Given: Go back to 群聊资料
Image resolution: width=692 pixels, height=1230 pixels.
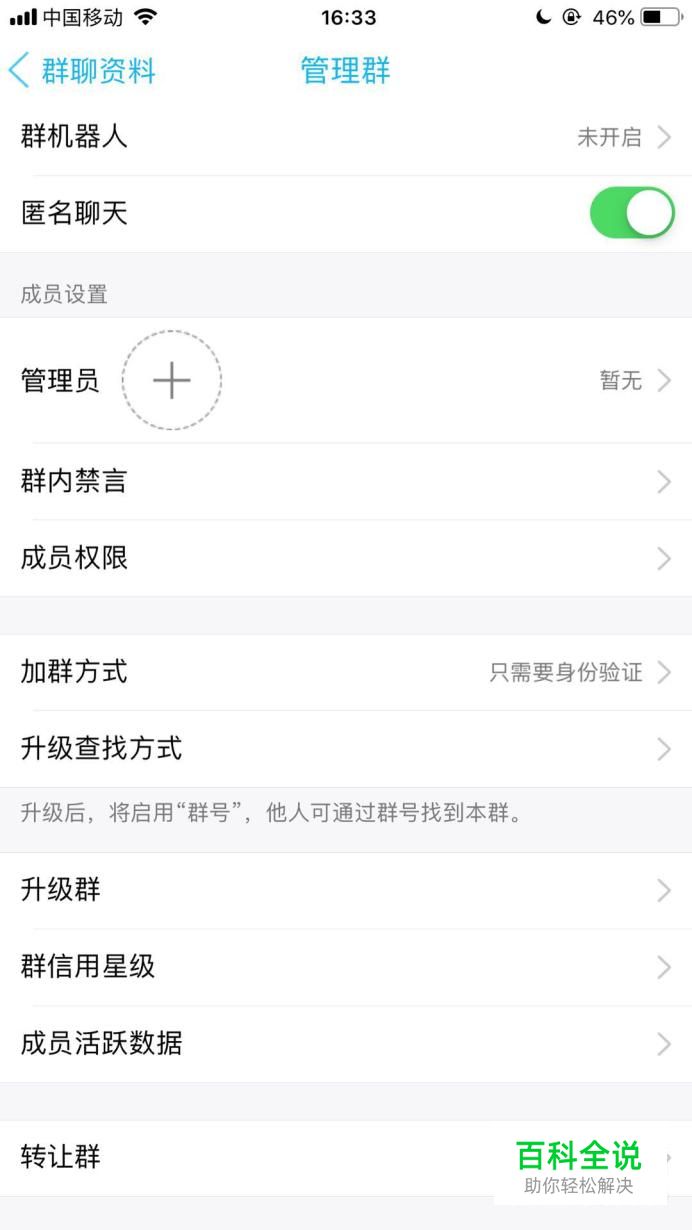Looking at the screenshot, I should pos(82,71).
